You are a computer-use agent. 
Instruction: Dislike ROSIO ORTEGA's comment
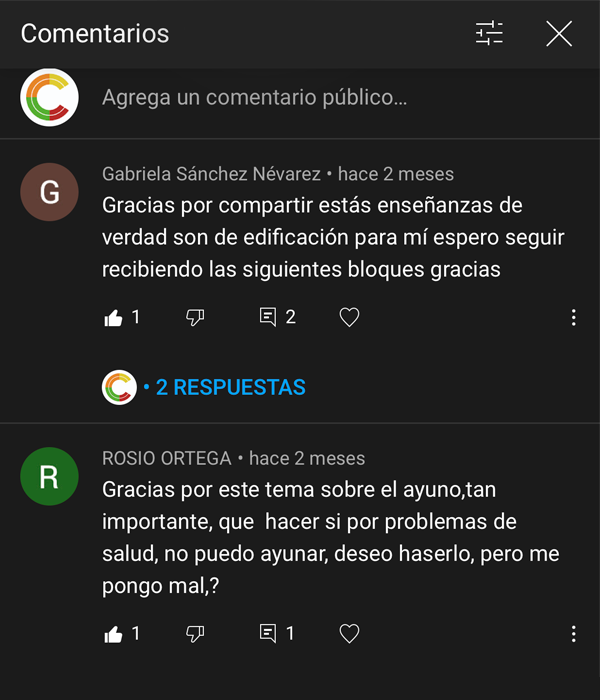pos(196,634)
